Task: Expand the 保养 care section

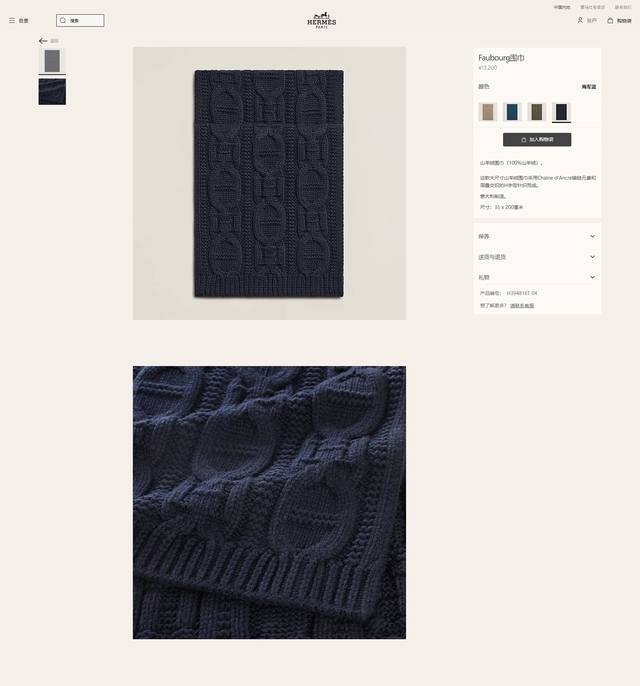Action: point(537,236)
